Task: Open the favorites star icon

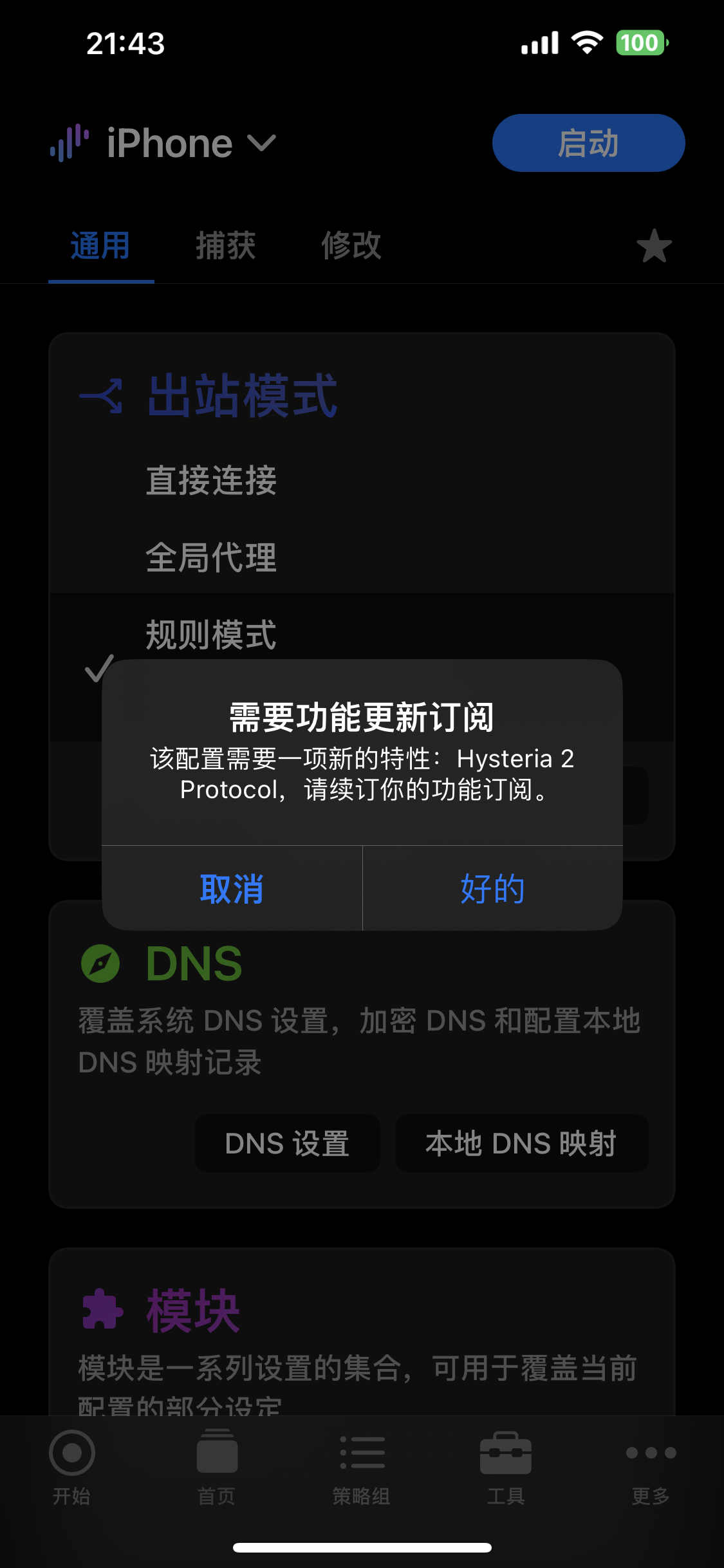Action: point(654,247)
